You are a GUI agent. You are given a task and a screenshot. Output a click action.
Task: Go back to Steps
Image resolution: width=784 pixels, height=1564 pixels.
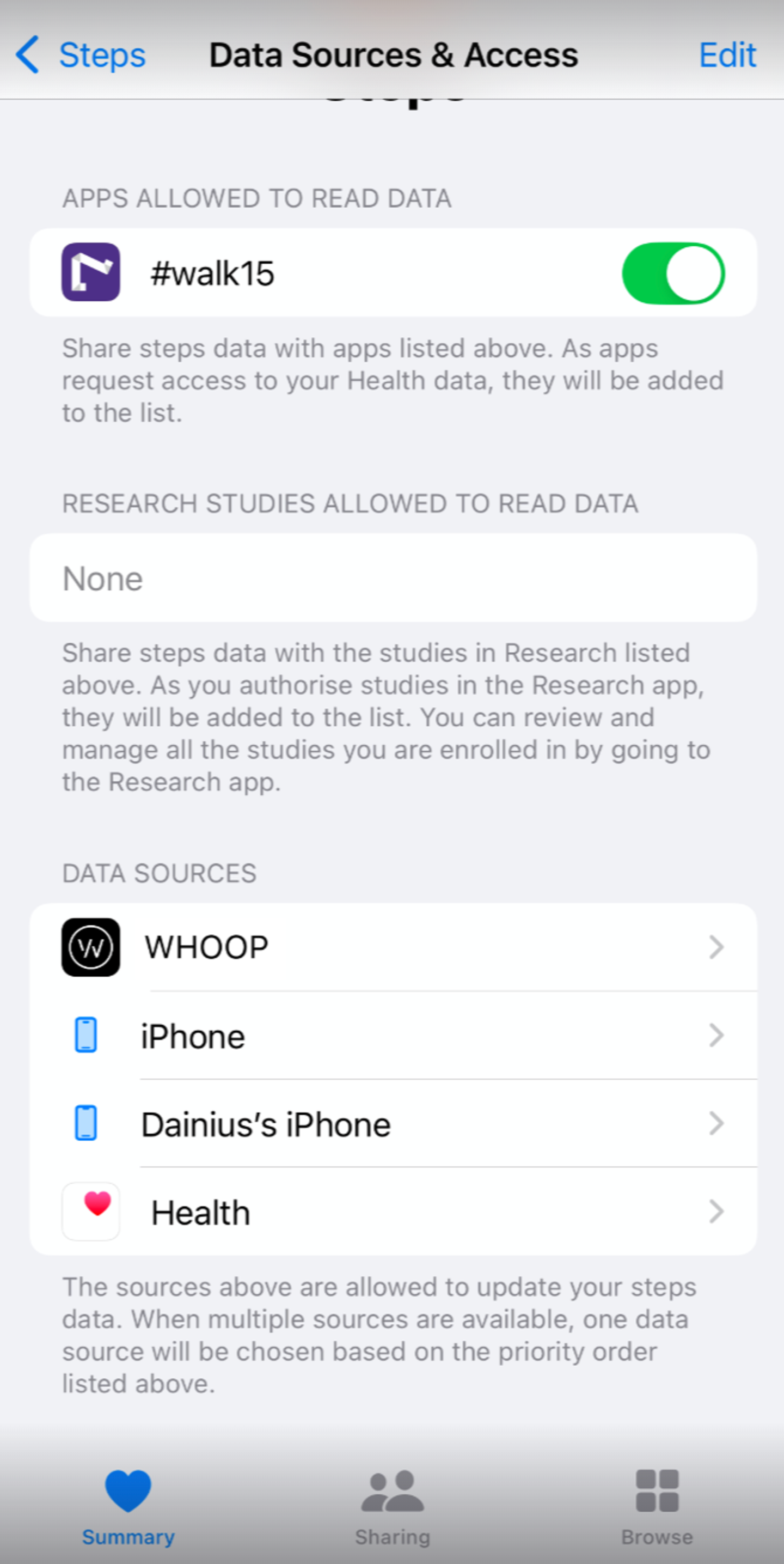pyautogui.click(x=81, y=55)
